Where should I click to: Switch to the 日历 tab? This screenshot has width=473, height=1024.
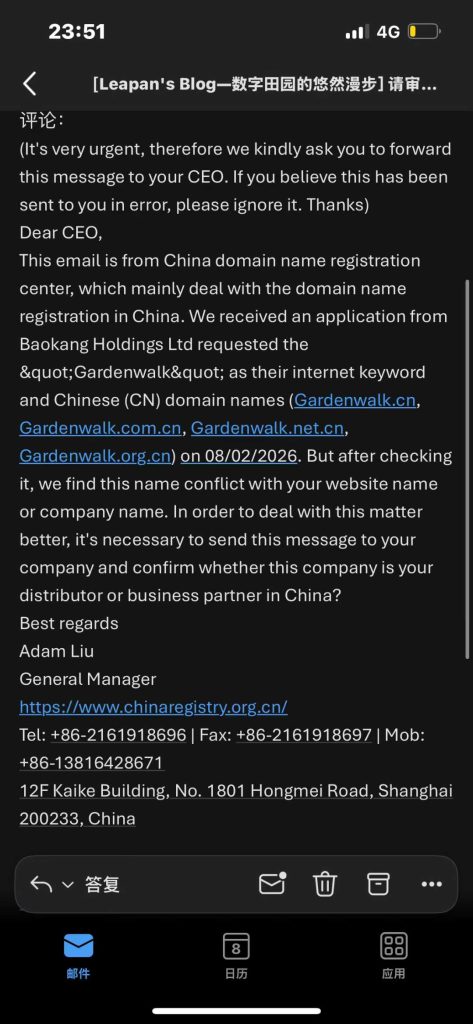[x=236, y=956]
